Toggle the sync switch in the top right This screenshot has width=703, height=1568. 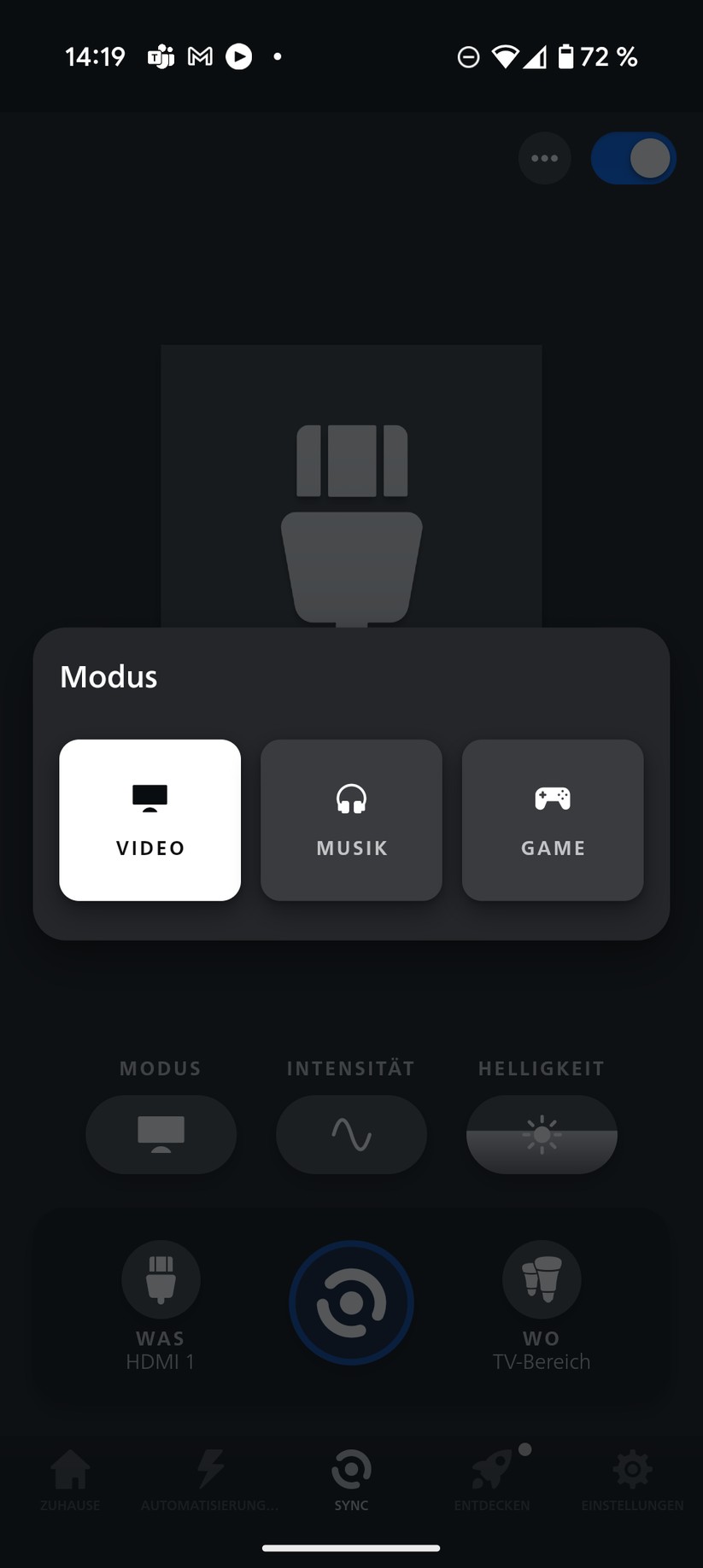[633, 158]
